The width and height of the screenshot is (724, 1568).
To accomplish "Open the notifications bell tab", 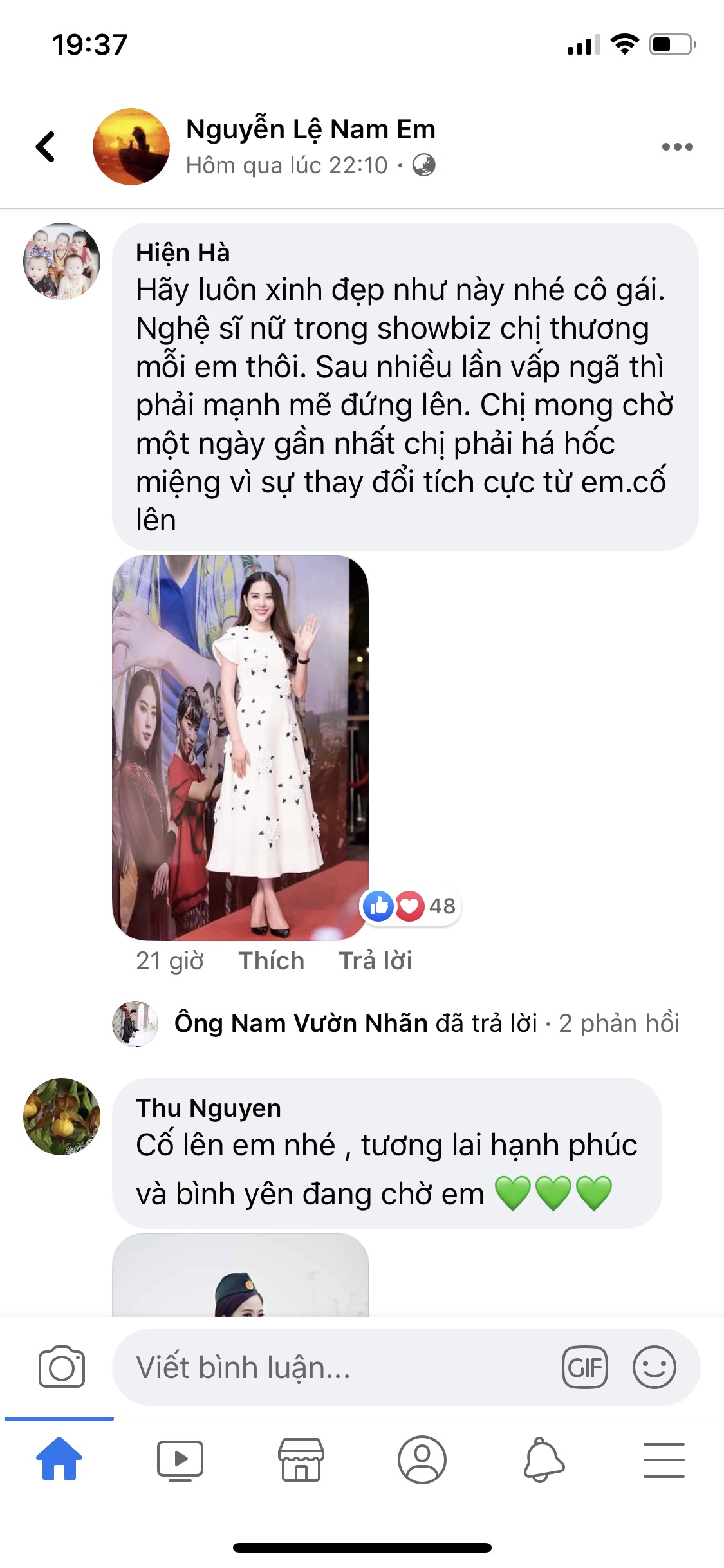I will click(544, 1460).
